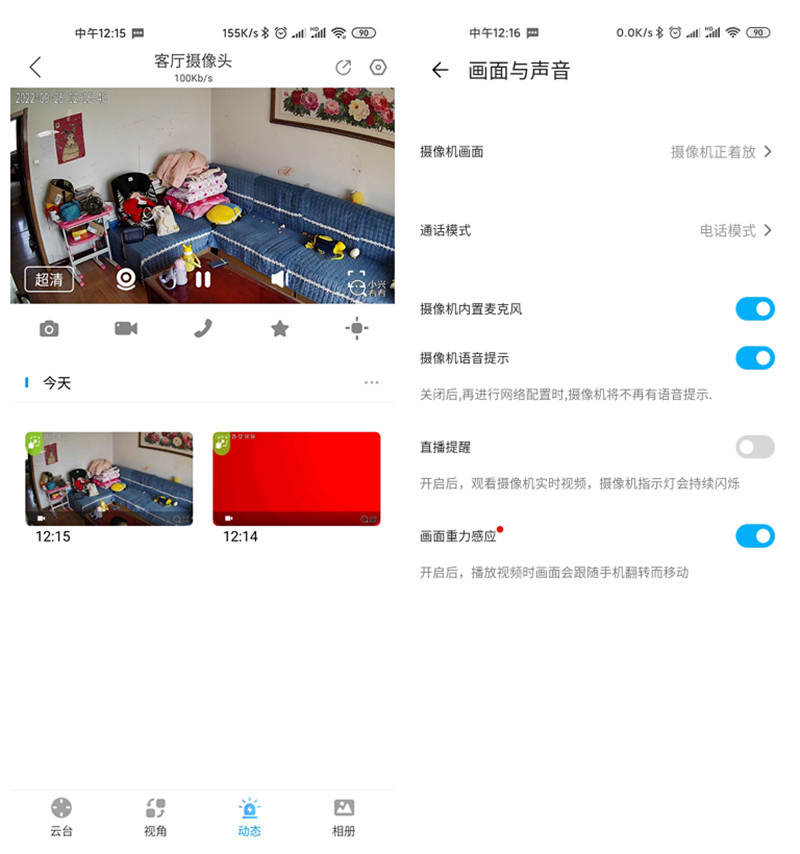This screenshot has height=854, width=800.
Task: Turn off 摄像机内置麦克风 switch
Action: pyautogui.click(x=755, y=309)
